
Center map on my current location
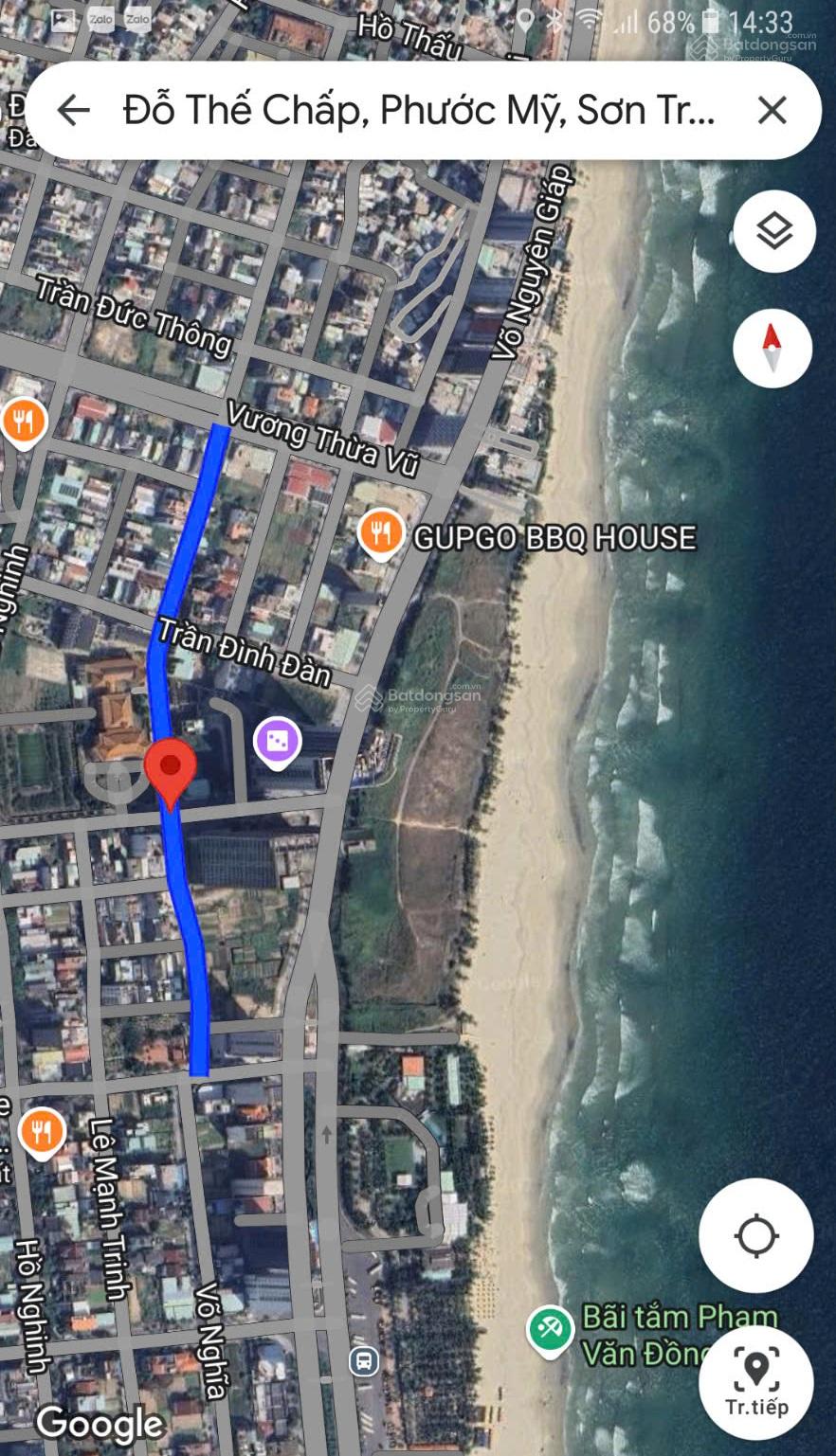[x=755, y=1235]
